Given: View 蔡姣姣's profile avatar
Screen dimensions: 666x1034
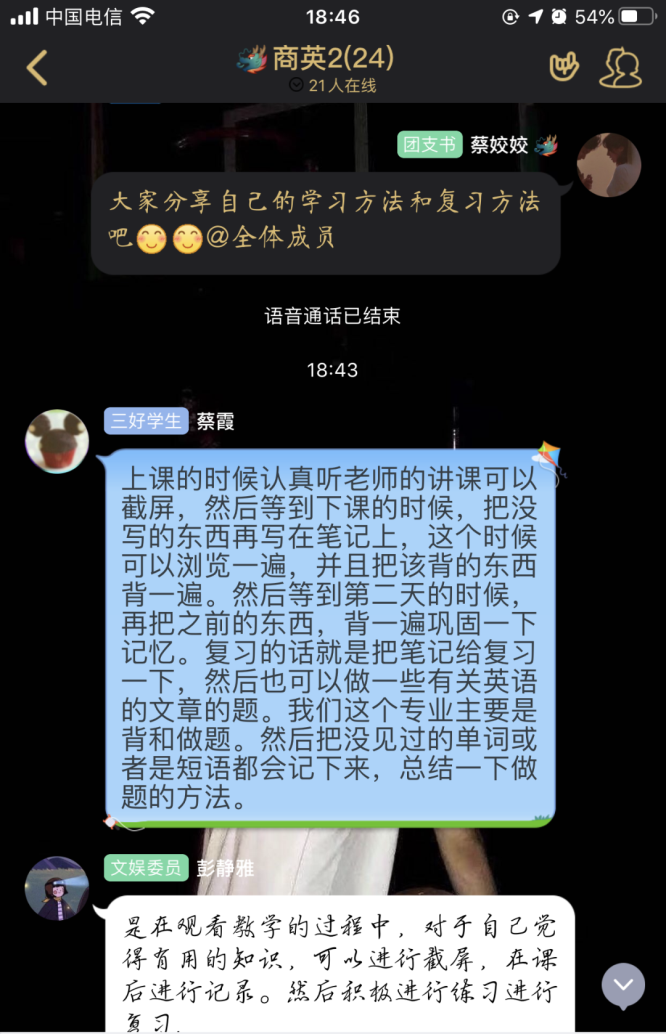Looking at the screenshot, I should pyautogui.click(x=608, y=165).
